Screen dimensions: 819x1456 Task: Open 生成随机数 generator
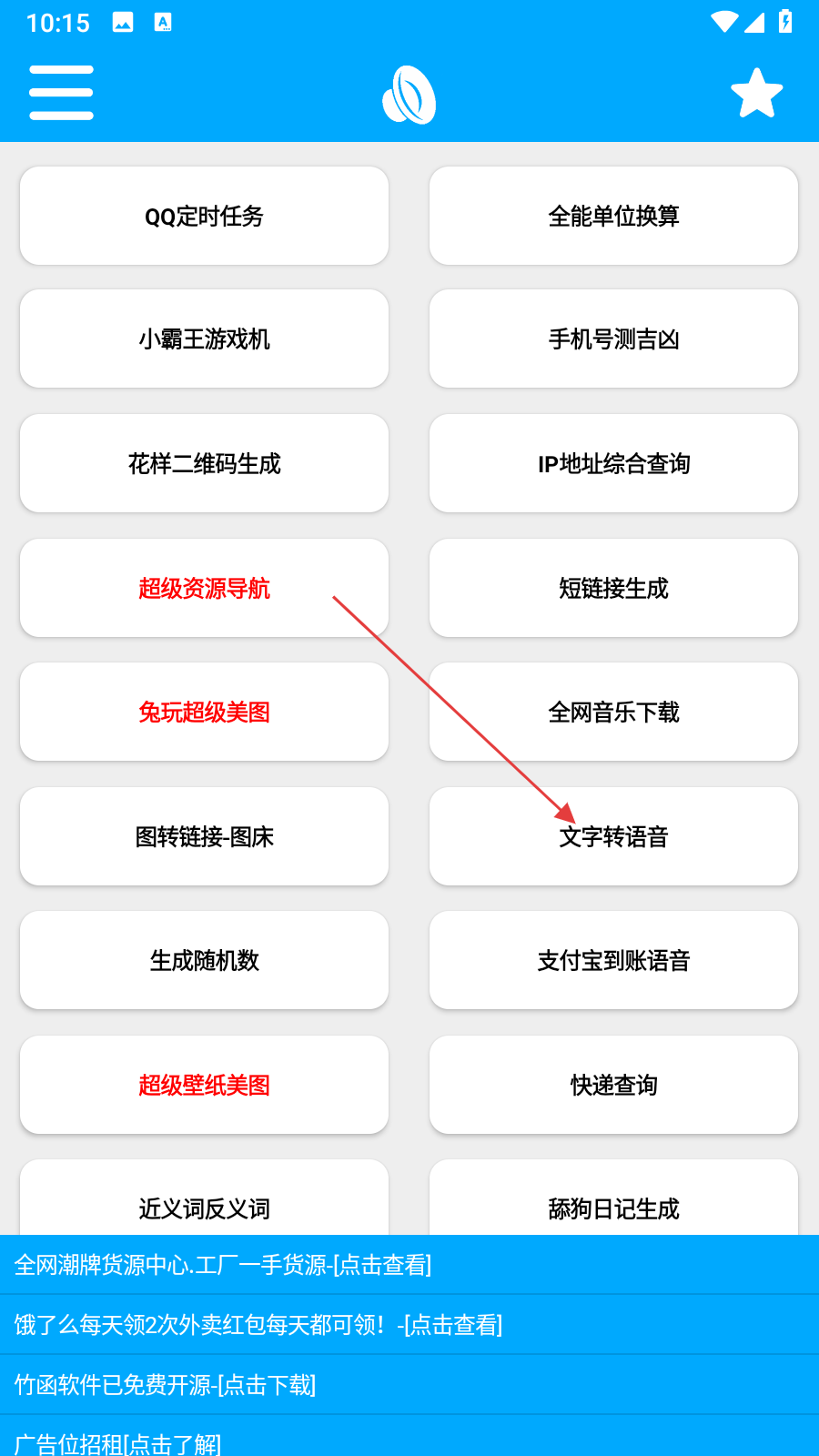204,960
